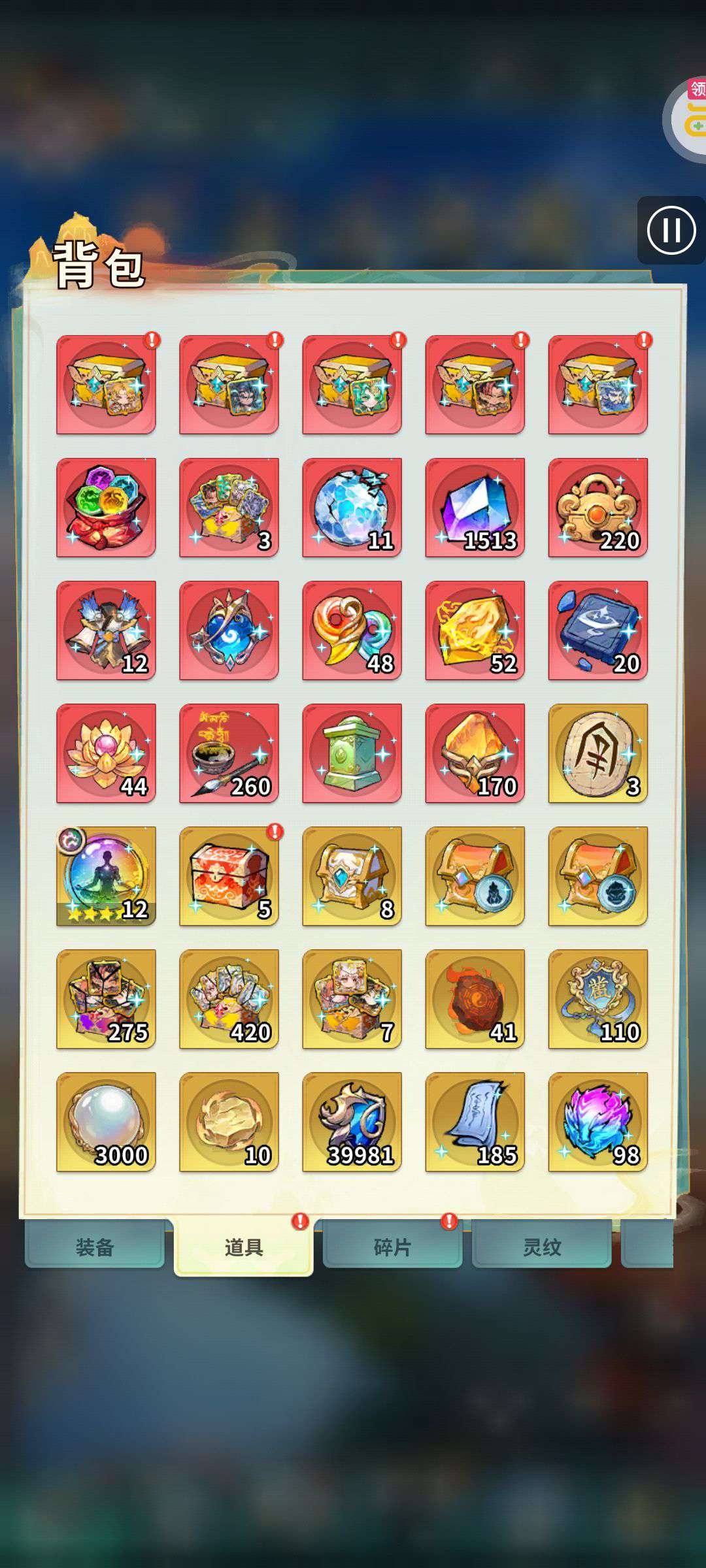The image size is (706, 1568).
Task: Open the ink bowl and brush item 260
Action: point(229,753)
